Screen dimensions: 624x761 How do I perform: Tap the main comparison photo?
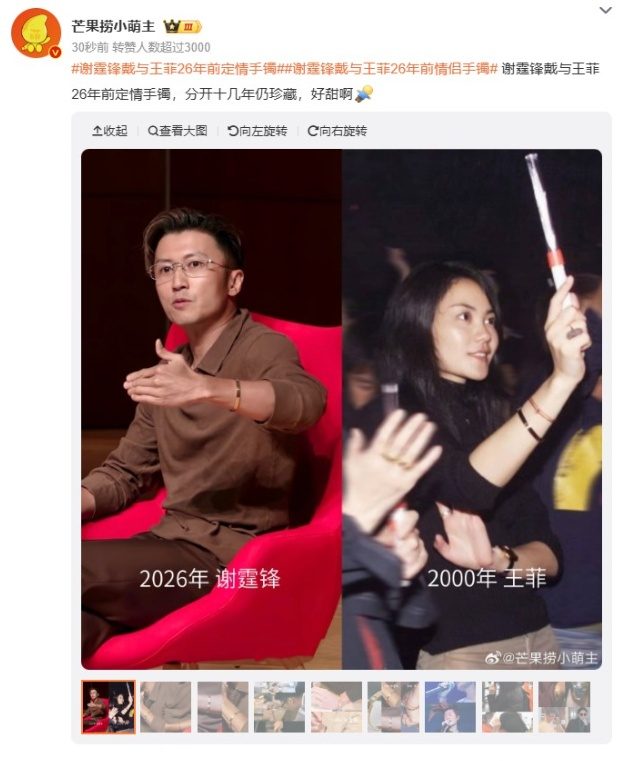341,409
